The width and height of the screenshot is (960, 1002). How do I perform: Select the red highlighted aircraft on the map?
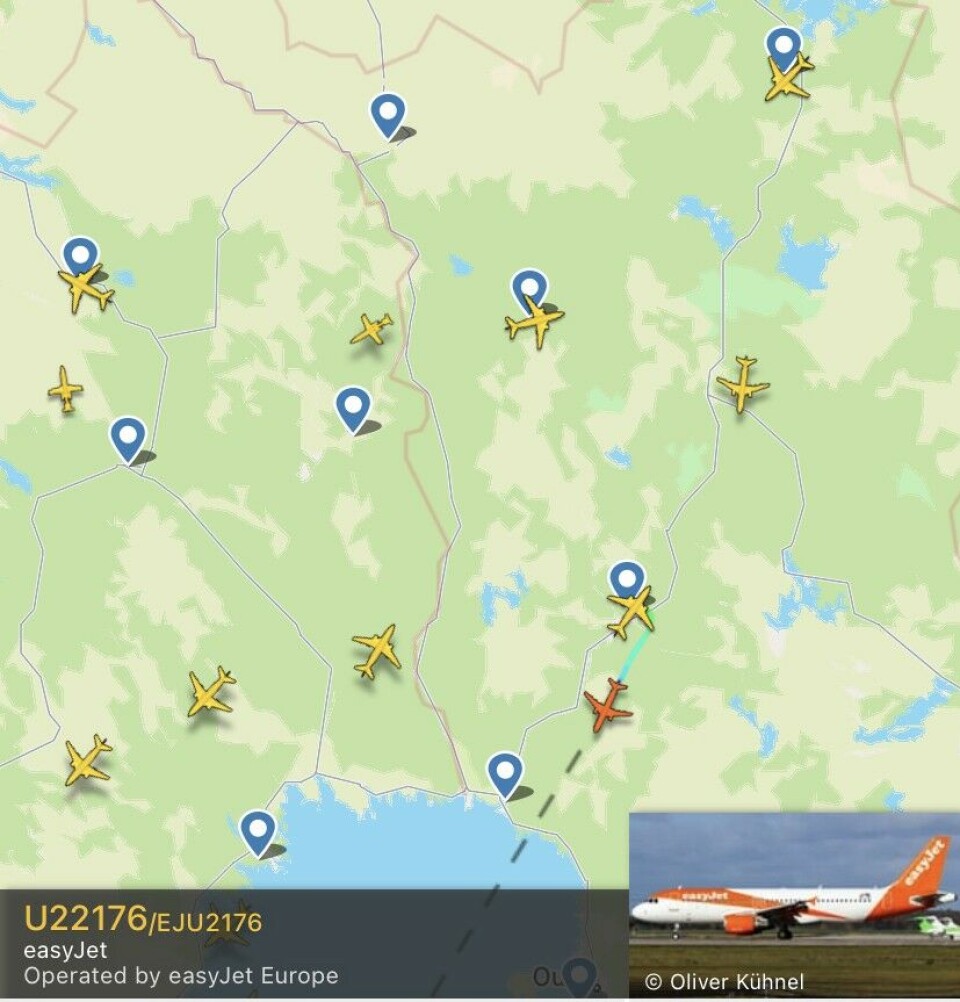[607, 706]
